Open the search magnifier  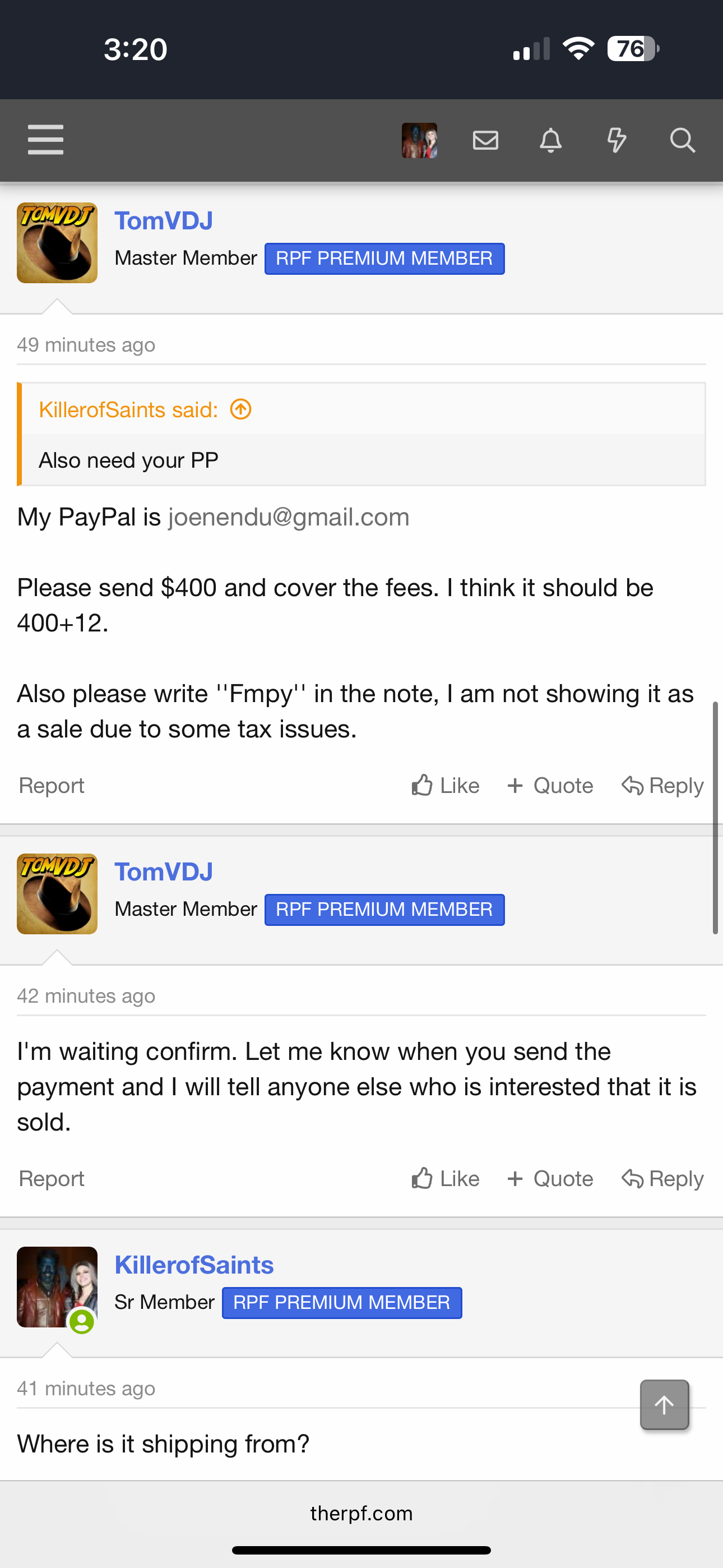tap(682, 141)
